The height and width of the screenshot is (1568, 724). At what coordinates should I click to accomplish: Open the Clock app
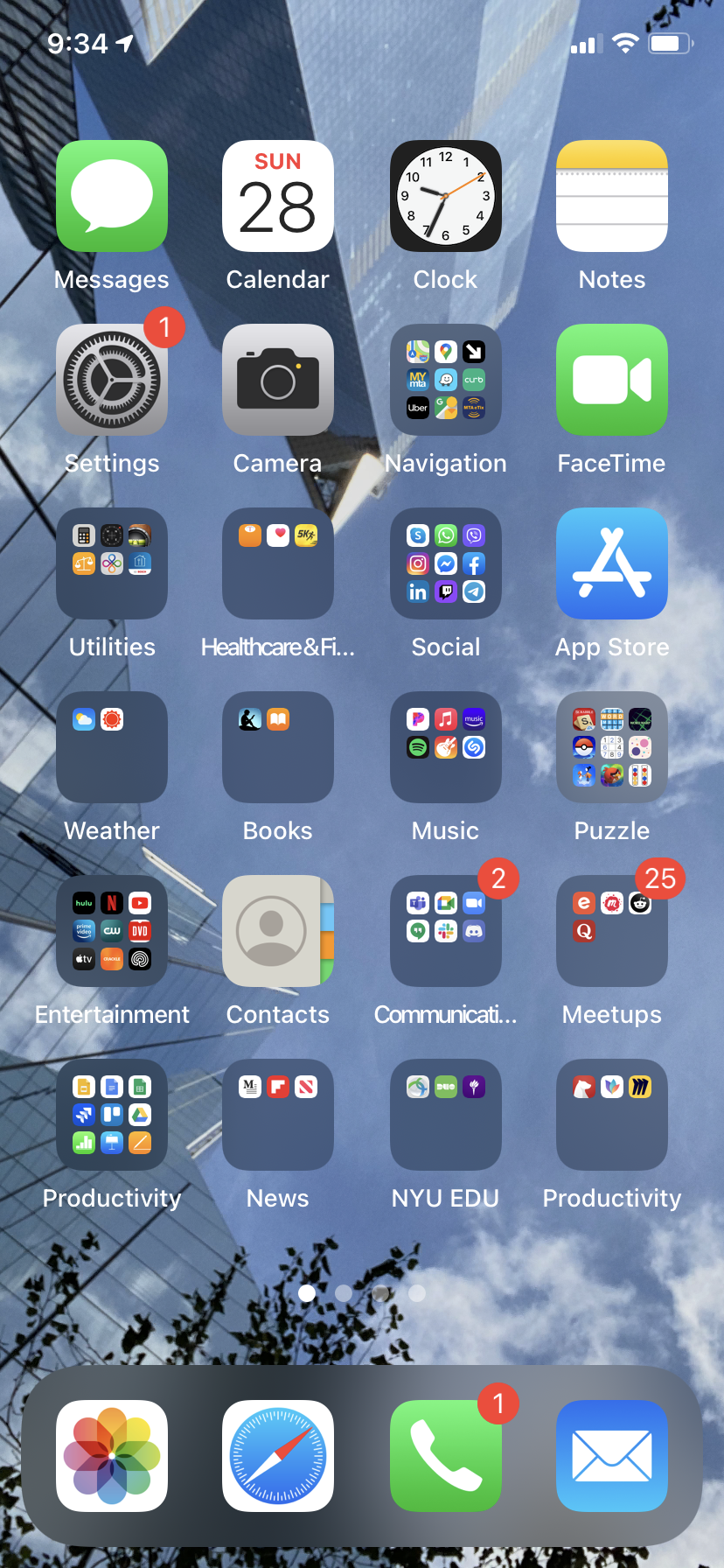[x=446, y=196]
